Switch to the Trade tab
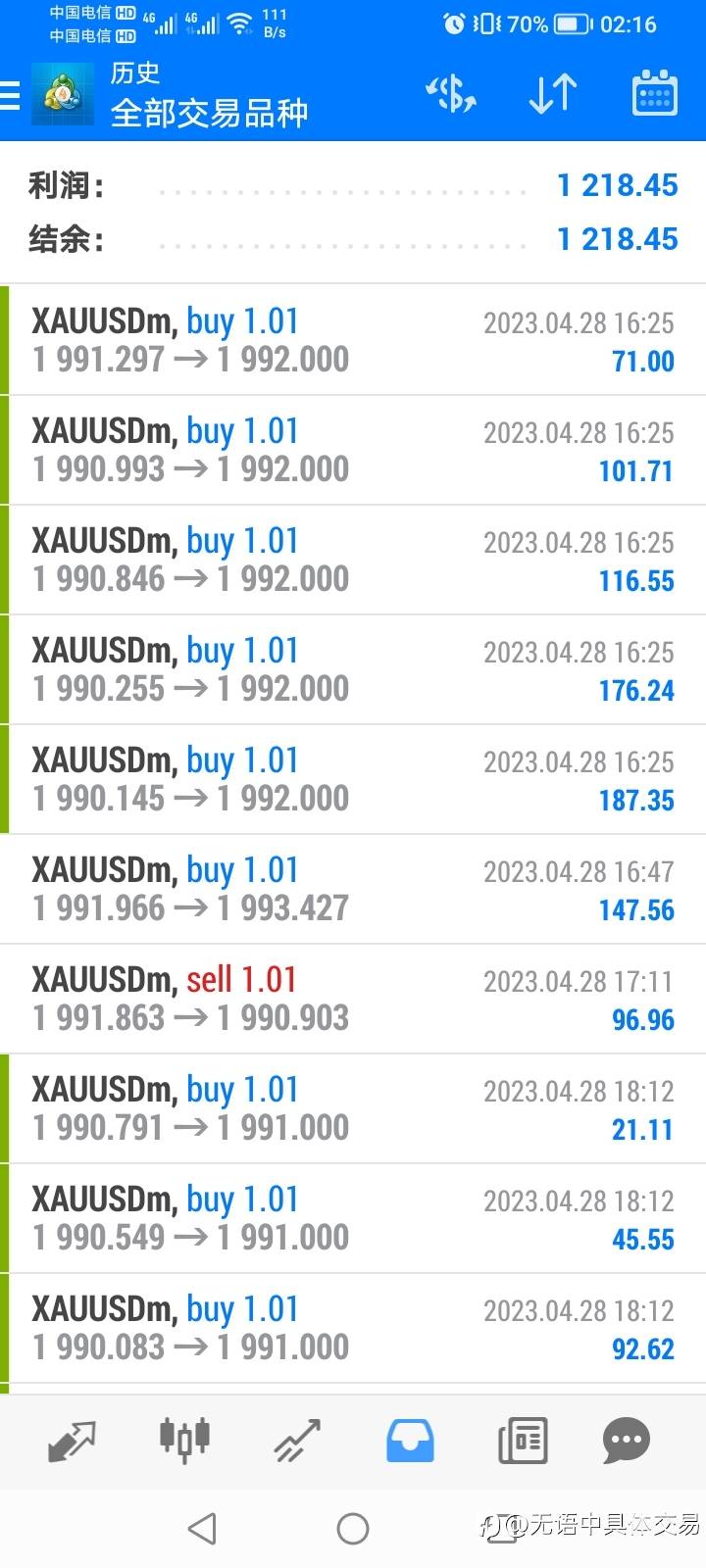The image size is (706, 1568). point(297,1441)
